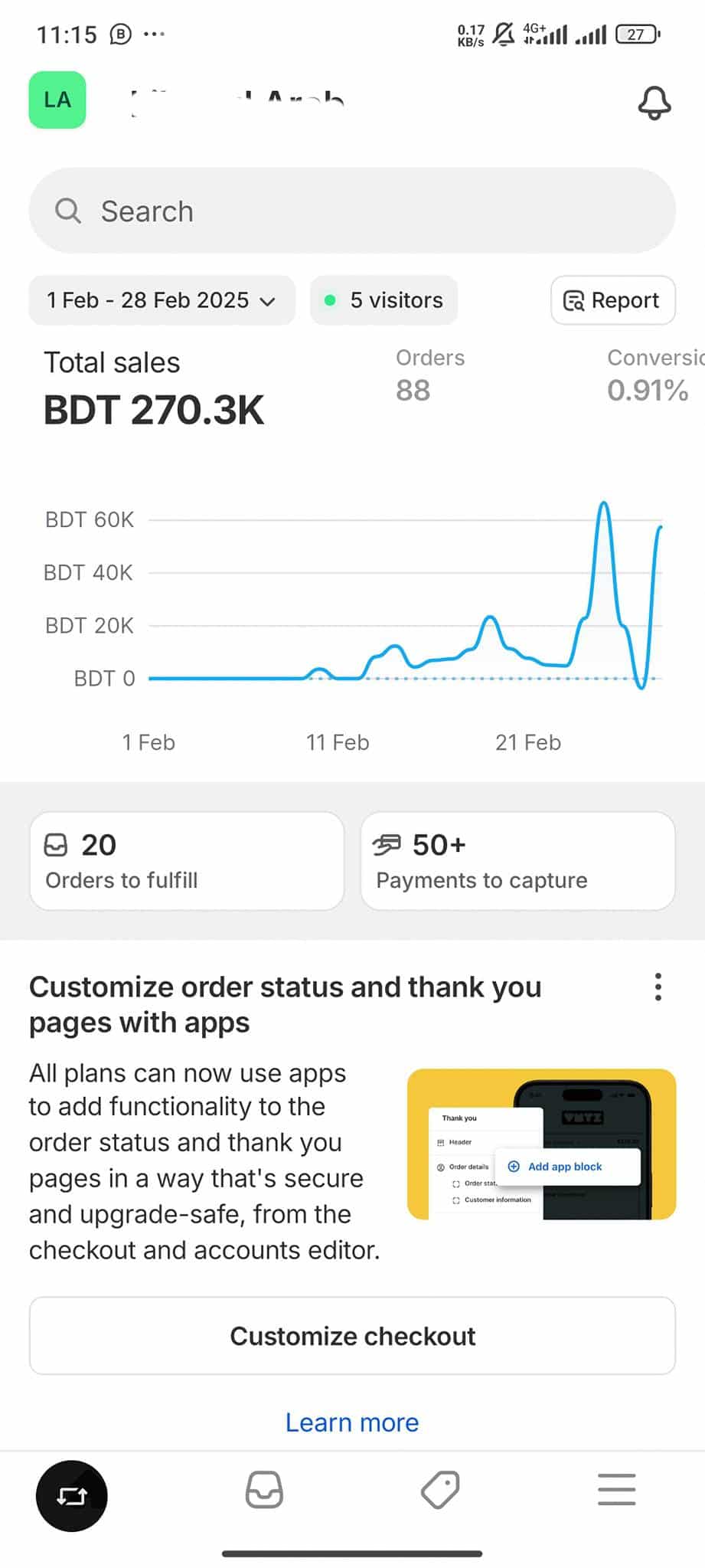Switch to the Orders inbox tab
The width and height of the screenshot is (705, 1568).
[264, 1491]
